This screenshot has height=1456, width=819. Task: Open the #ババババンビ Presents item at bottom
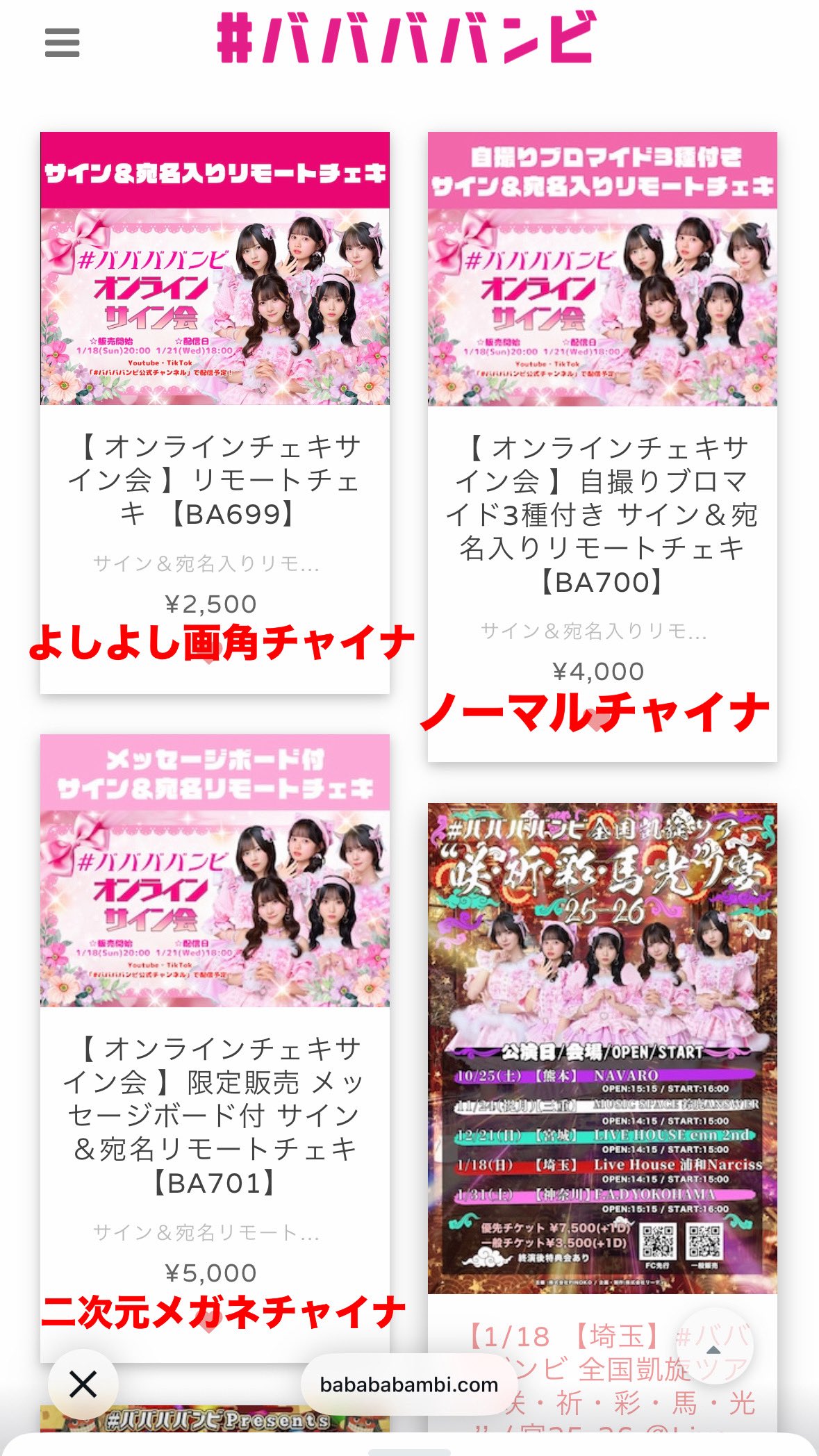coord(215,1420)
